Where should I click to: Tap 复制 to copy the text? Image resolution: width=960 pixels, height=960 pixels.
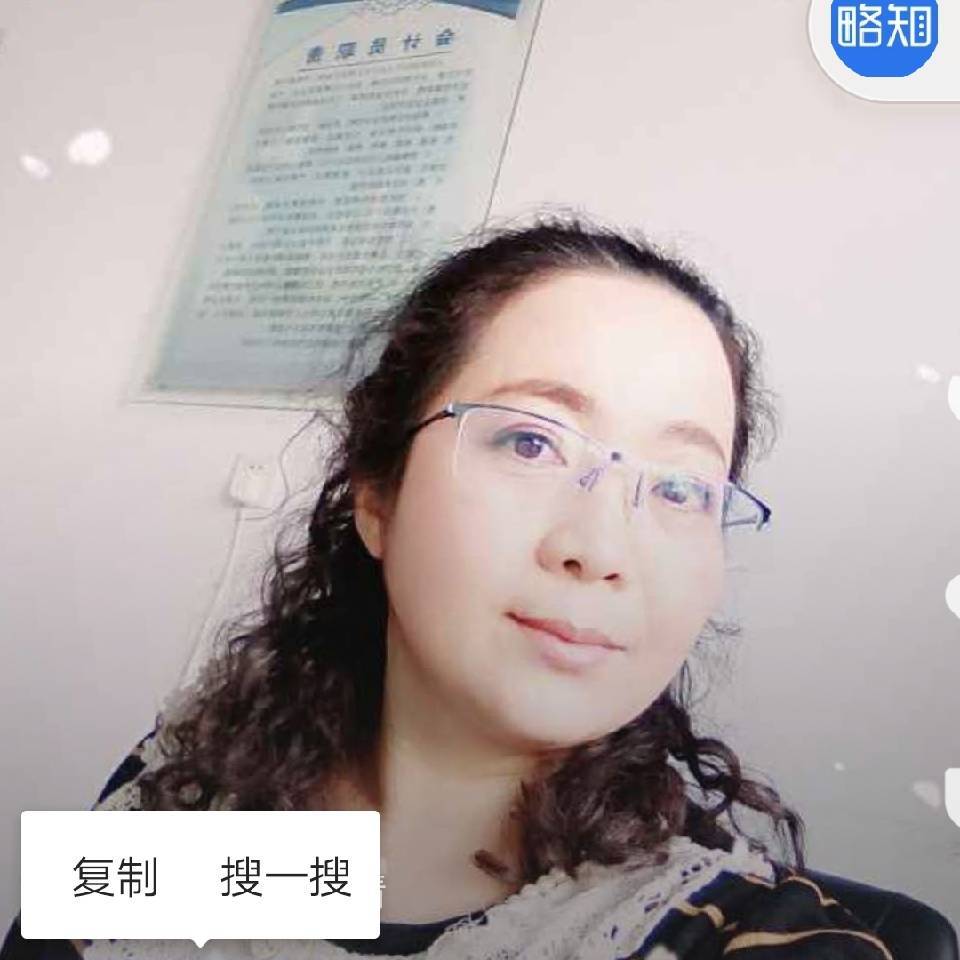pyautogui.click(x=115, y=877)
